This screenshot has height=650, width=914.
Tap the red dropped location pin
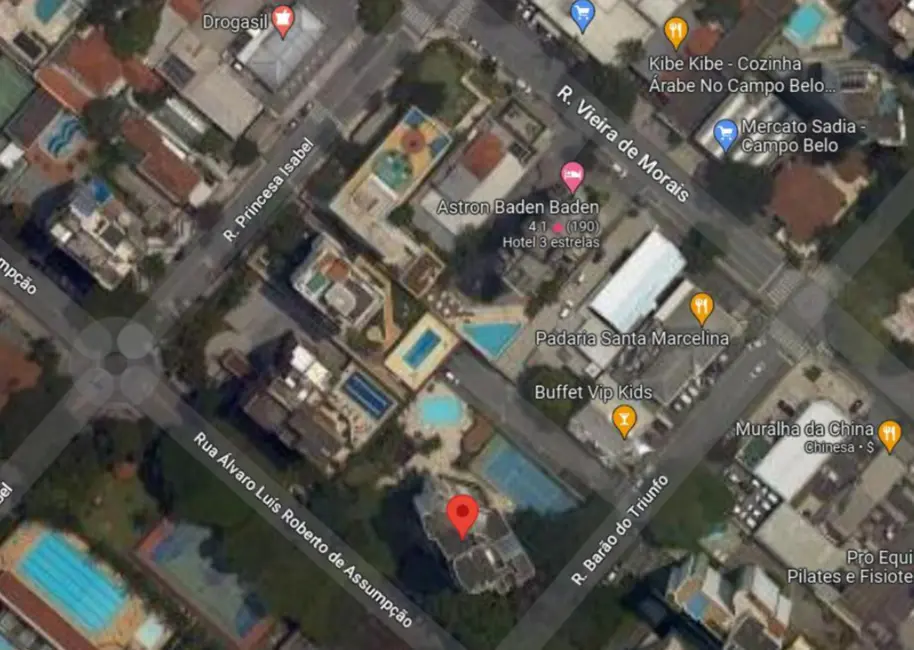[461, 515]
